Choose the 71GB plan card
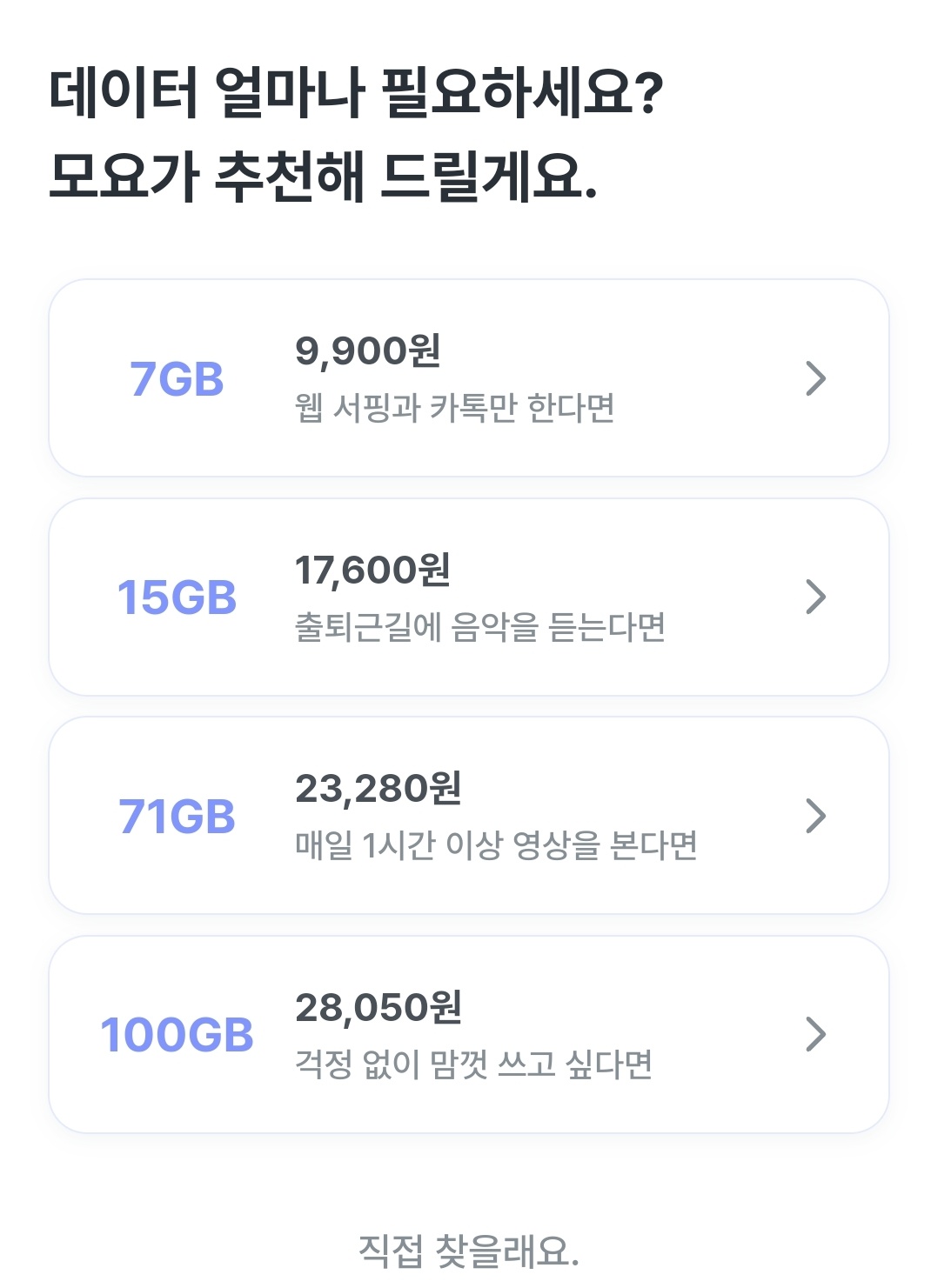The width and height of the screenshot is (931, 1288). [465, 816]
